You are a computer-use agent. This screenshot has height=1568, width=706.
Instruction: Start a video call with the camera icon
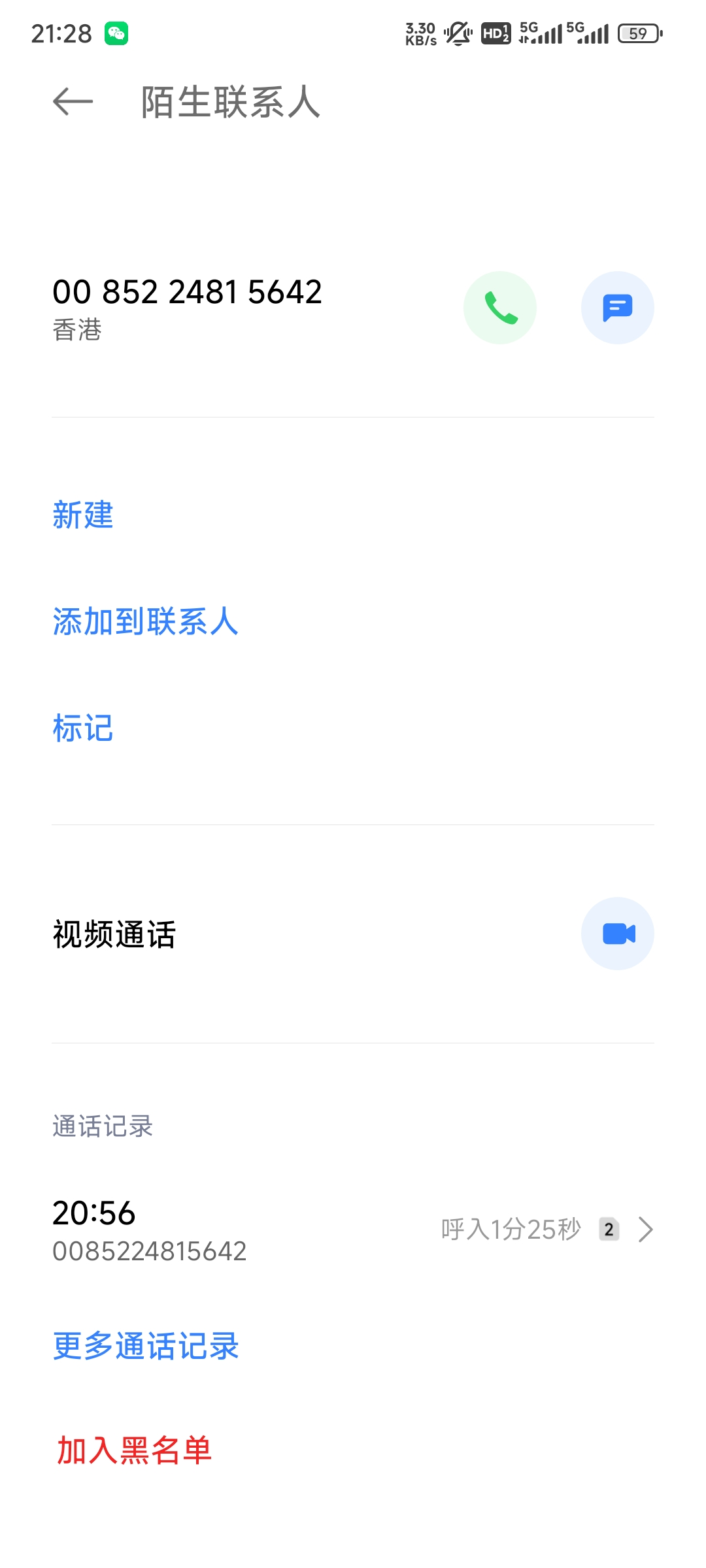tap(618, 934)
